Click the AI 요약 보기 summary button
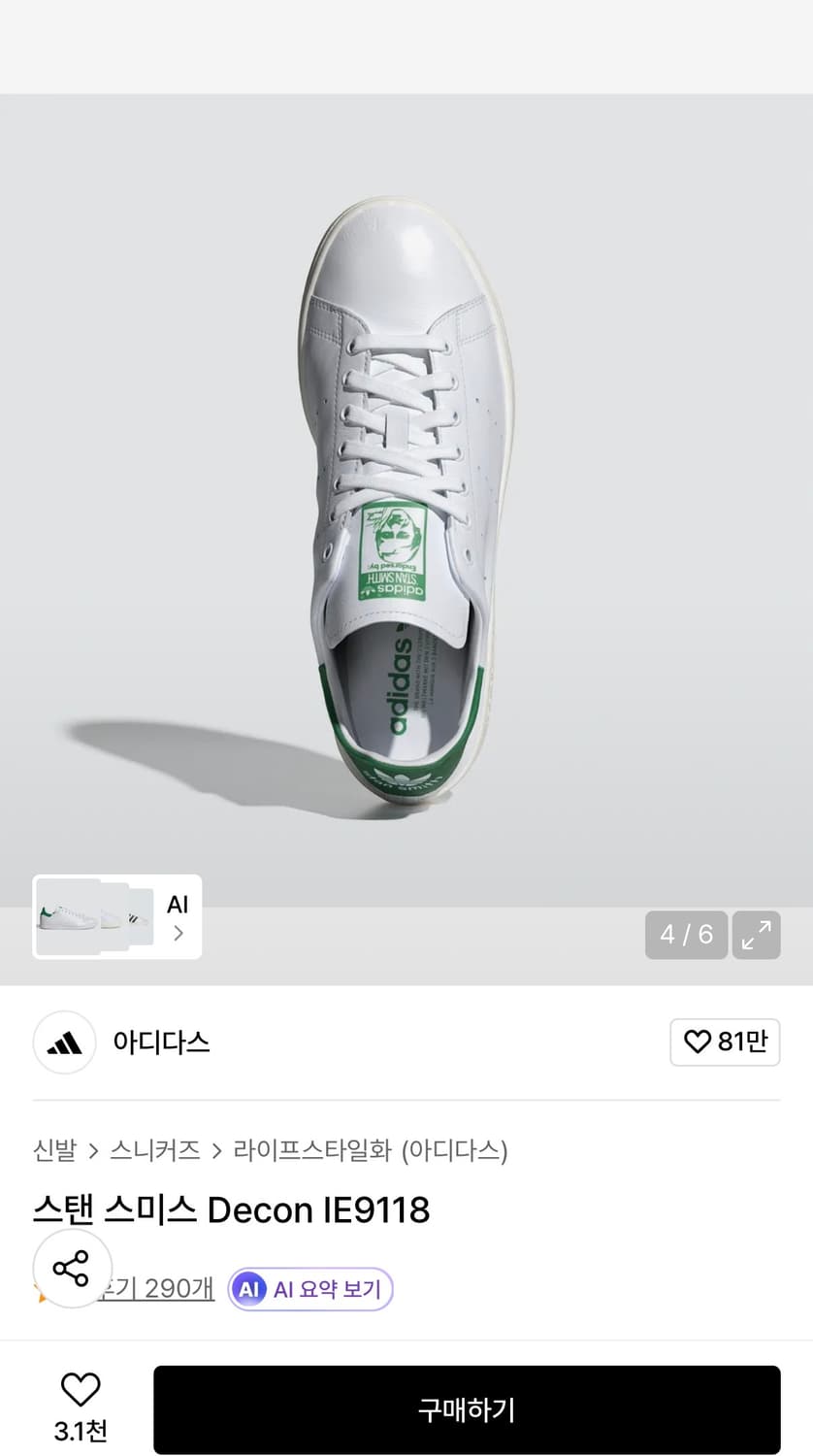Viewport: 813px width, 1456px height. click(309, 1289)
